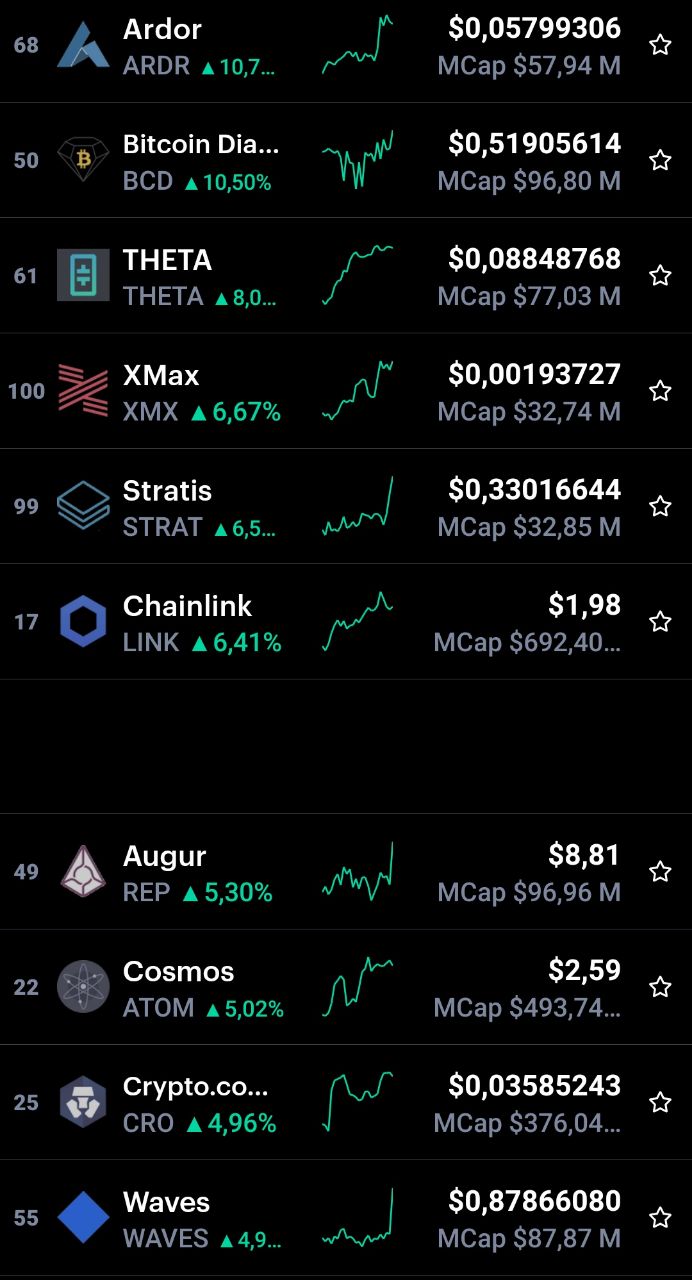Add Augur to favorites
The height and width of the screenshot is (1280, 692).
660,872
